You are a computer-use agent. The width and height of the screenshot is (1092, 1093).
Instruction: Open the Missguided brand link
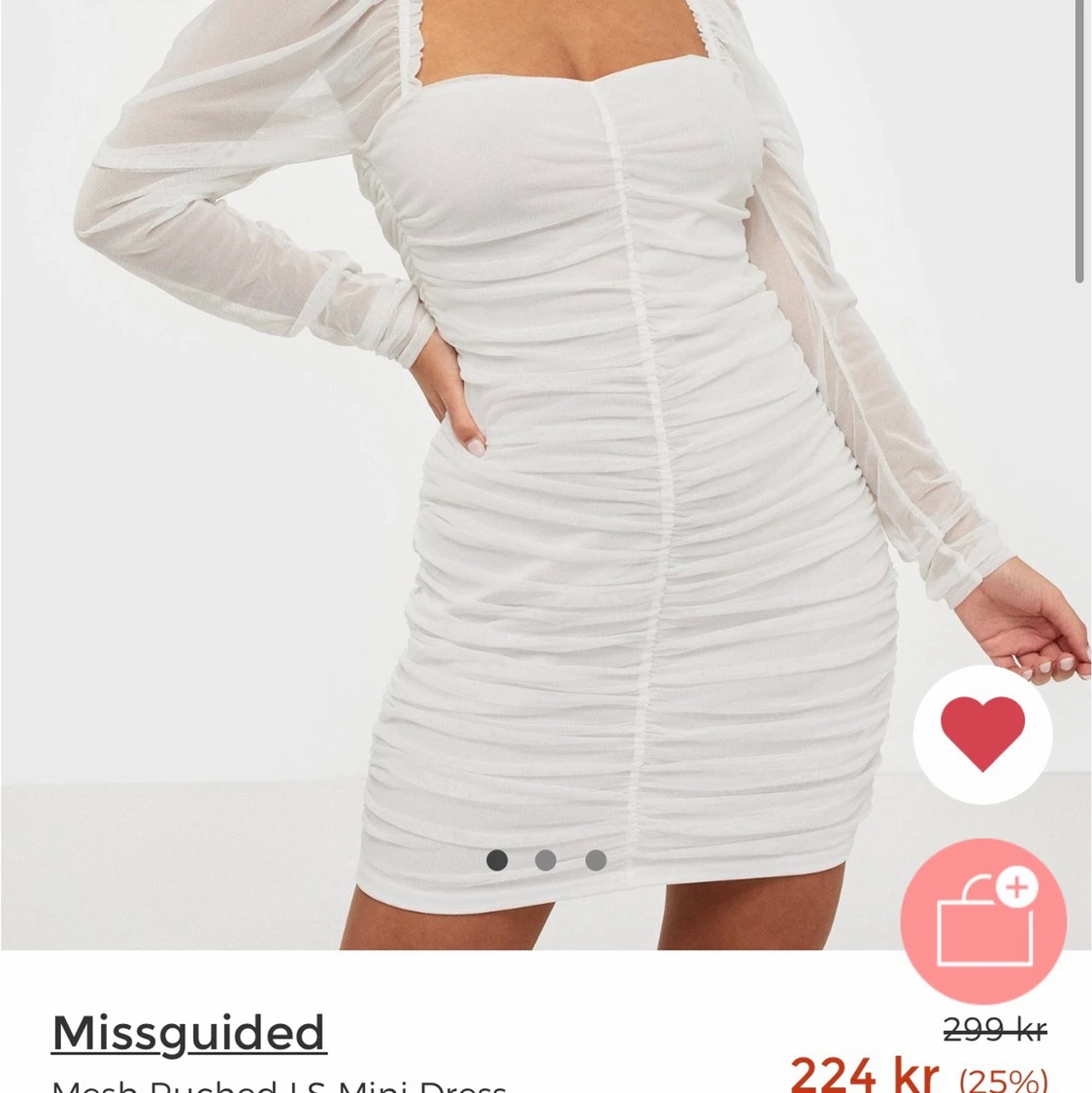tap(188, 1032)
